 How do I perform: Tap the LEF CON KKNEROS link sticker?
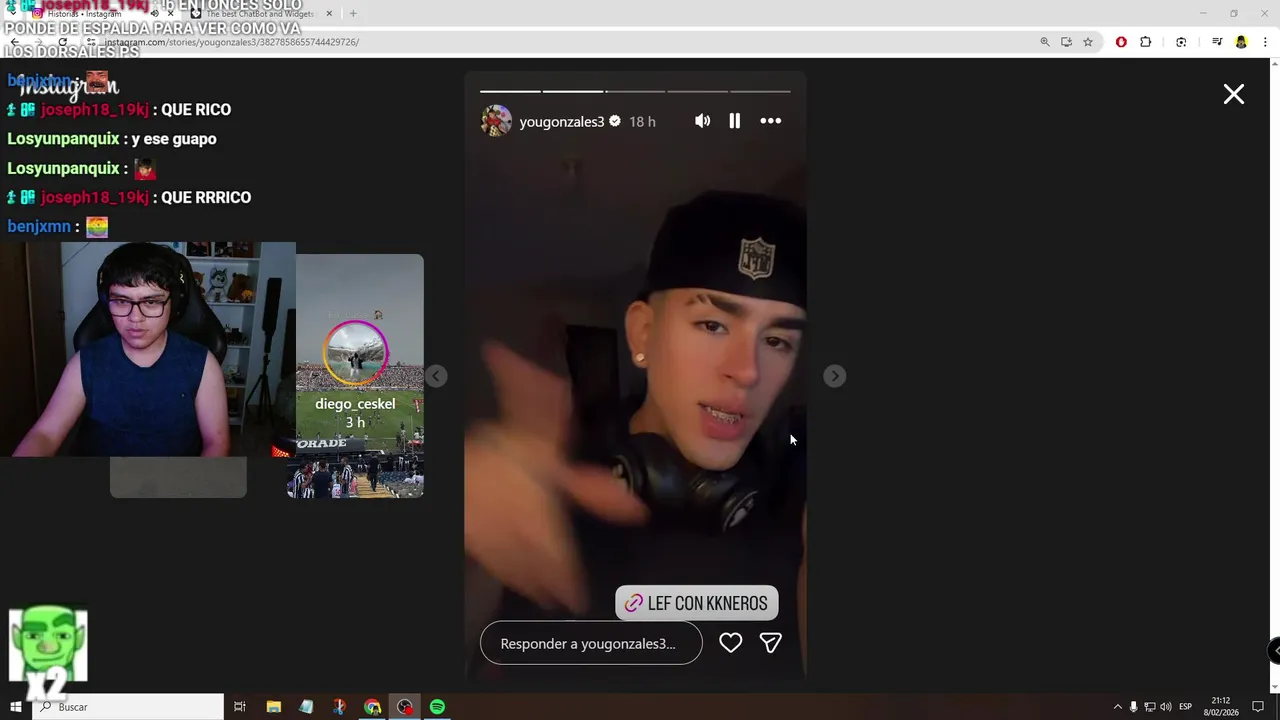tap(697, 603)
